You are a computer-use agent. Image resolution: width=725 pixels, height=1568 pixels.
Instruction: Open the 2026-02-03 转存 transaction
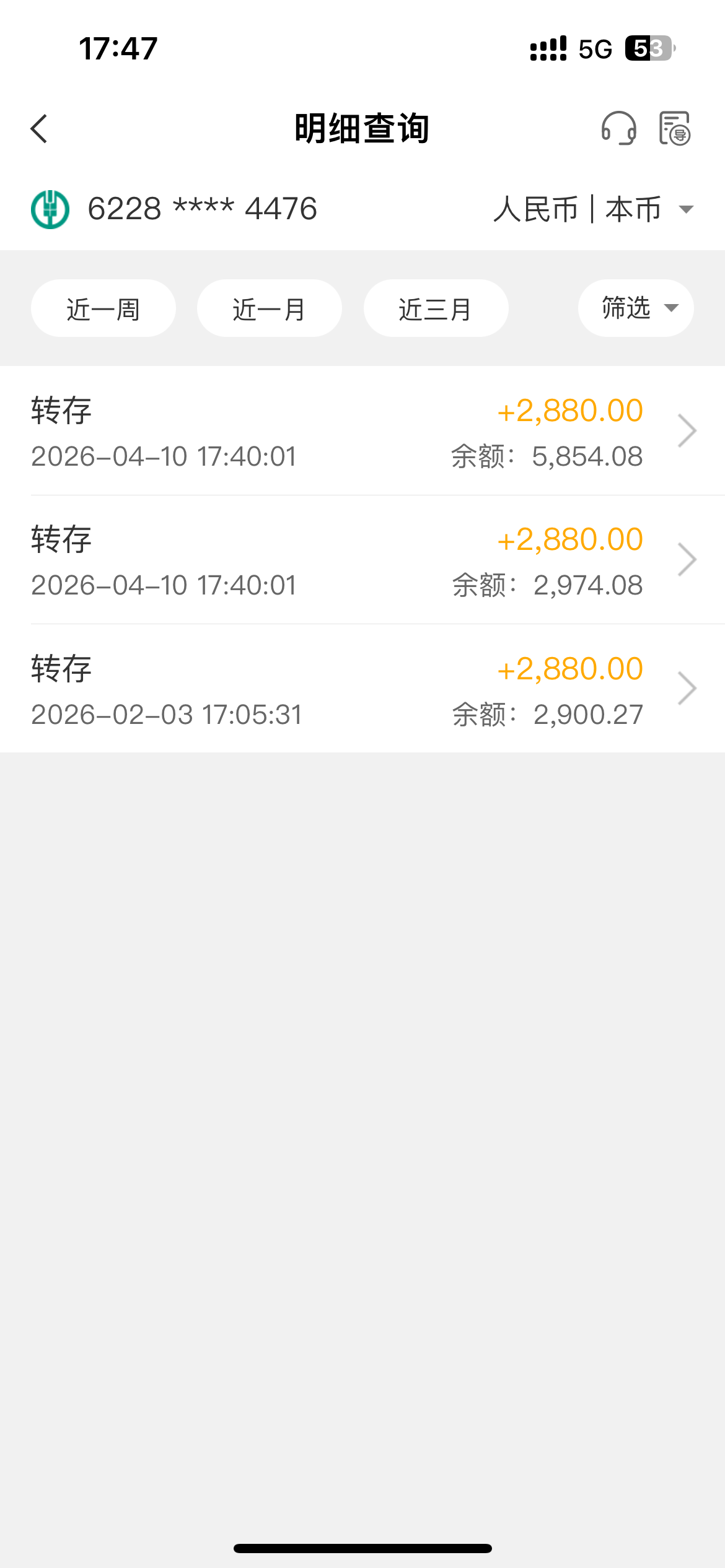click(x=362, y=689)
